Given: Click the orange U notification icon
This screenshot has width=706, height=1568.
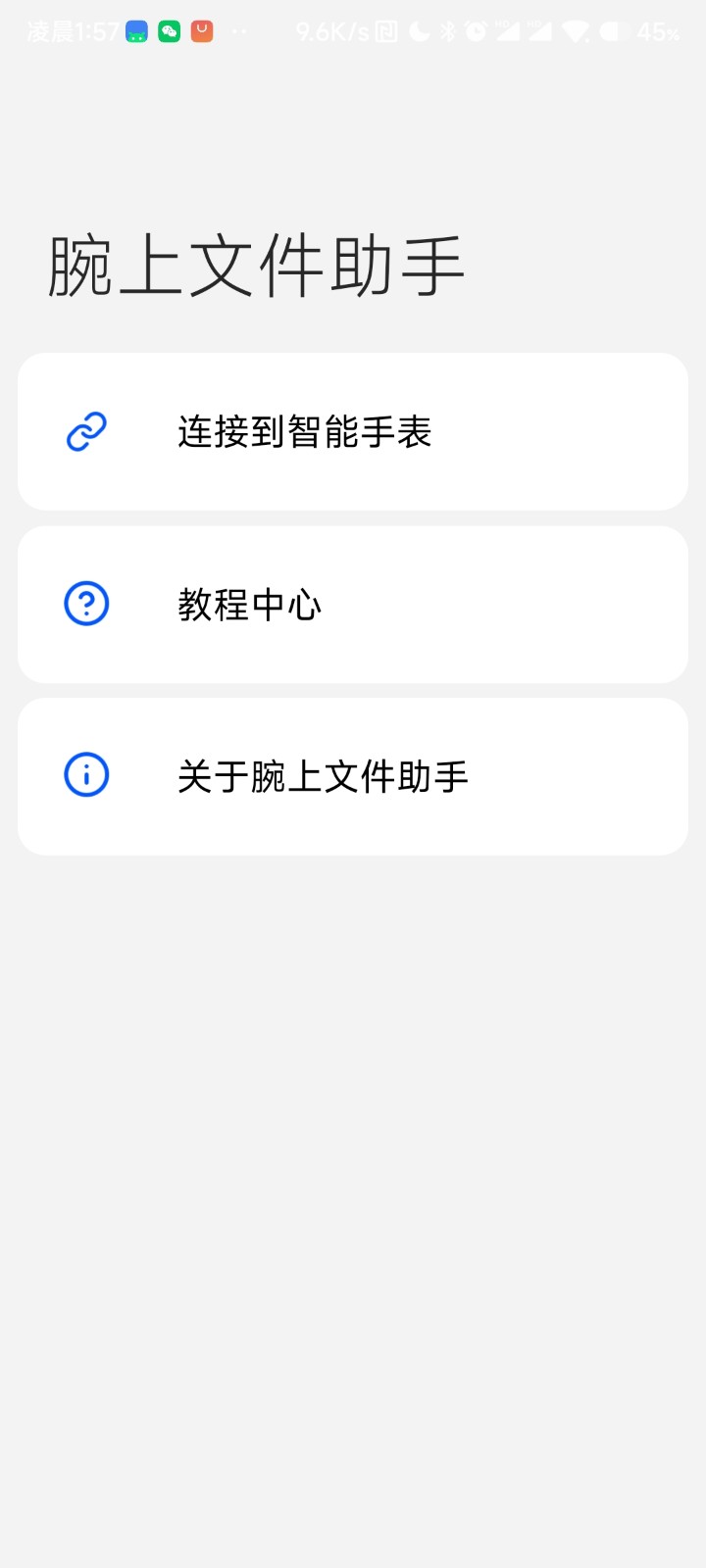Looking at the screenshot, I should click(x=201, y=31).
